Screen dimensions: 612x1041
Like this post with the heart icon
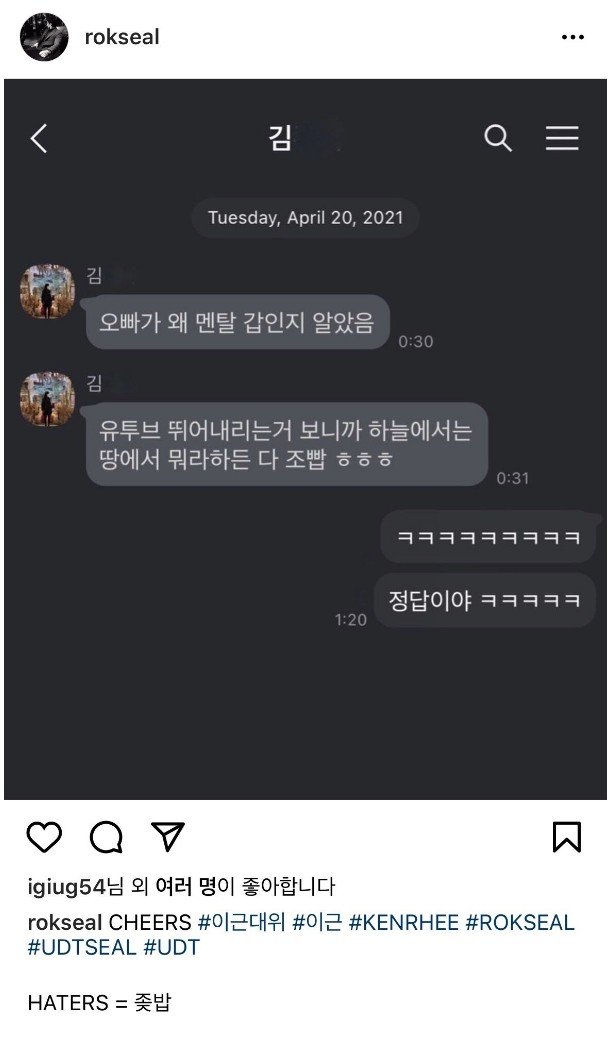point(44,837)
